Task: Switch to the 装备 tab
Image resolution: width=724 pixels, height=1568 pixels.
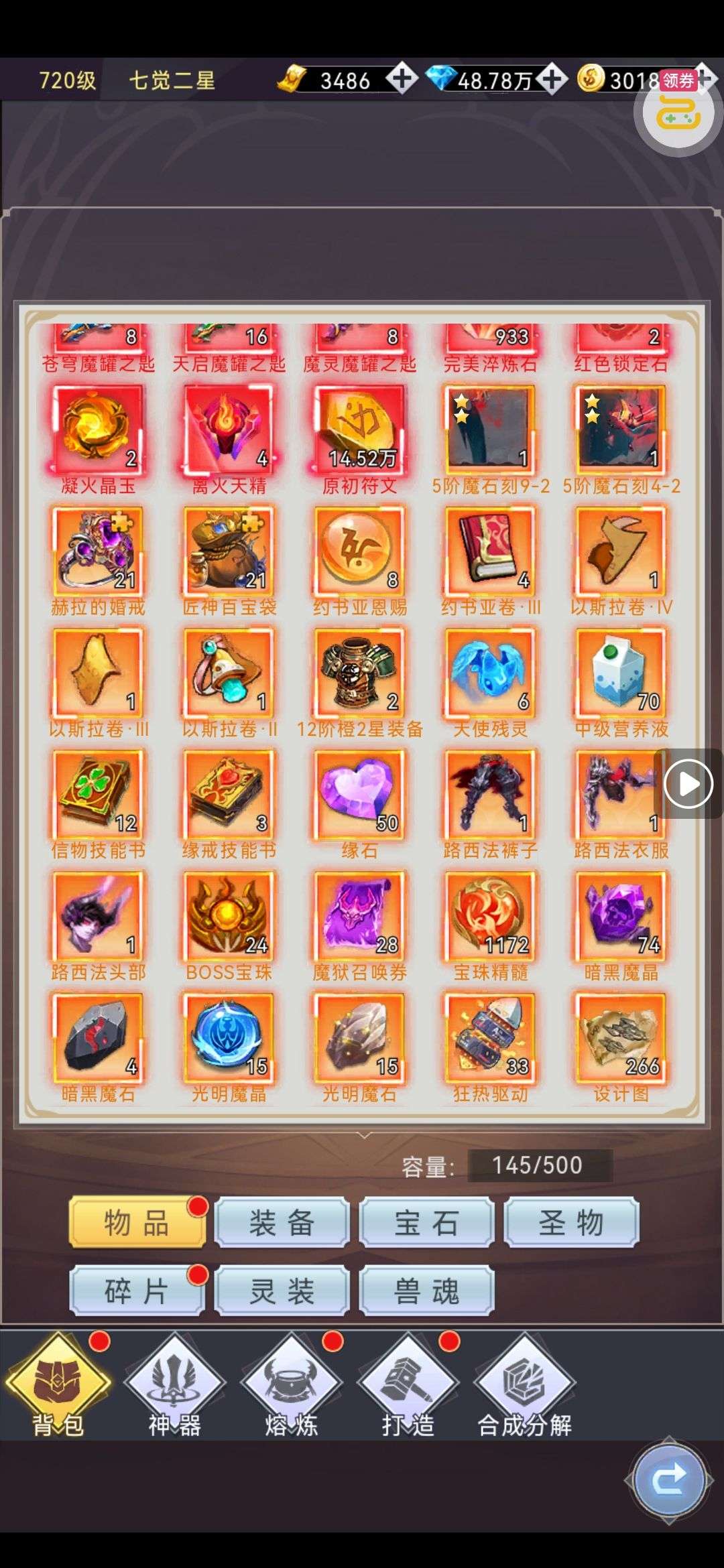Action: tap(282, 1223)
